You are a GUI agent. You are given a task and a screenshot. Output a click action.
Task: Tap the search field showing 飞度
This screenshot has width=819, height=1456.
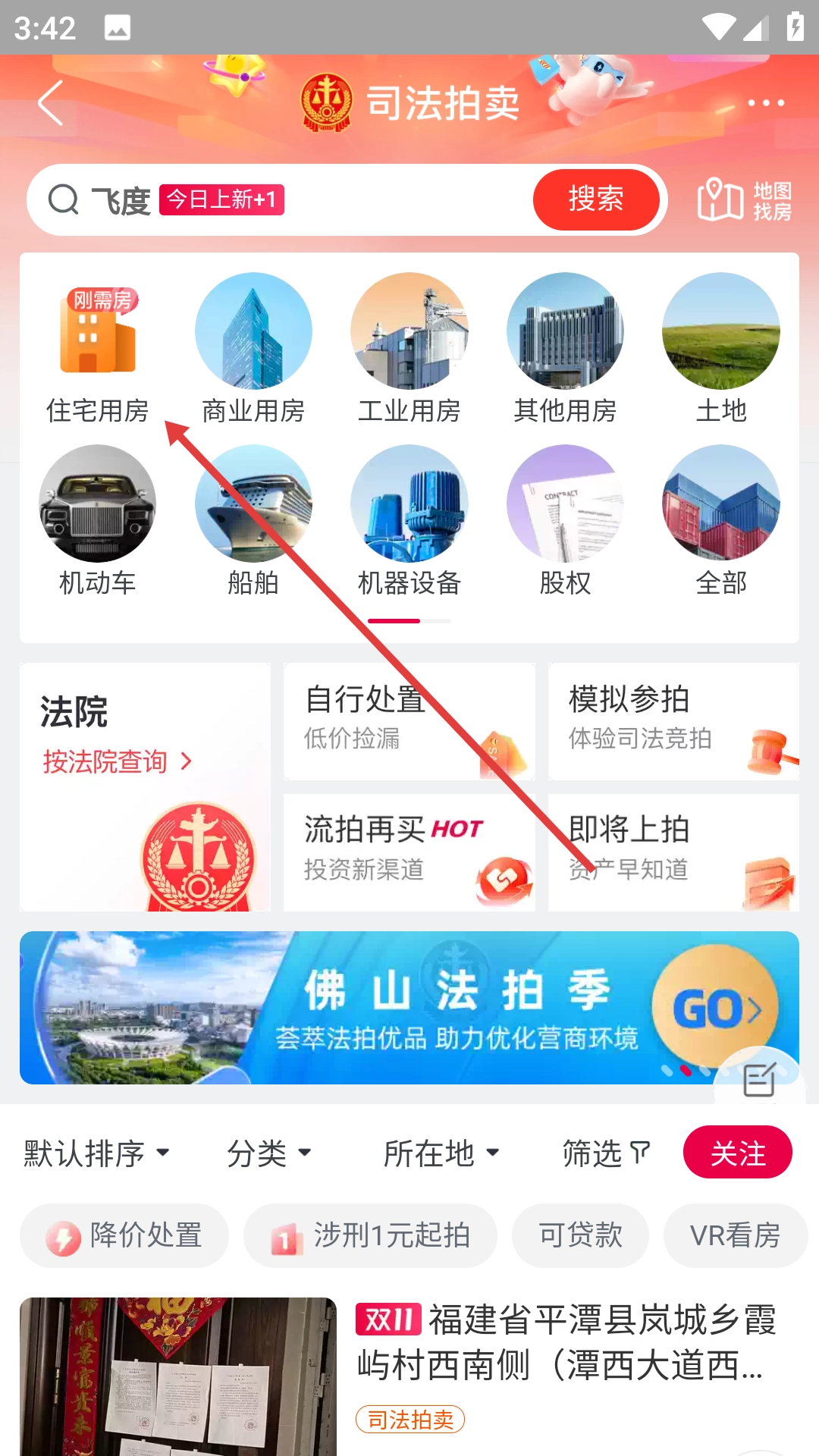click(x=303, y=200)
